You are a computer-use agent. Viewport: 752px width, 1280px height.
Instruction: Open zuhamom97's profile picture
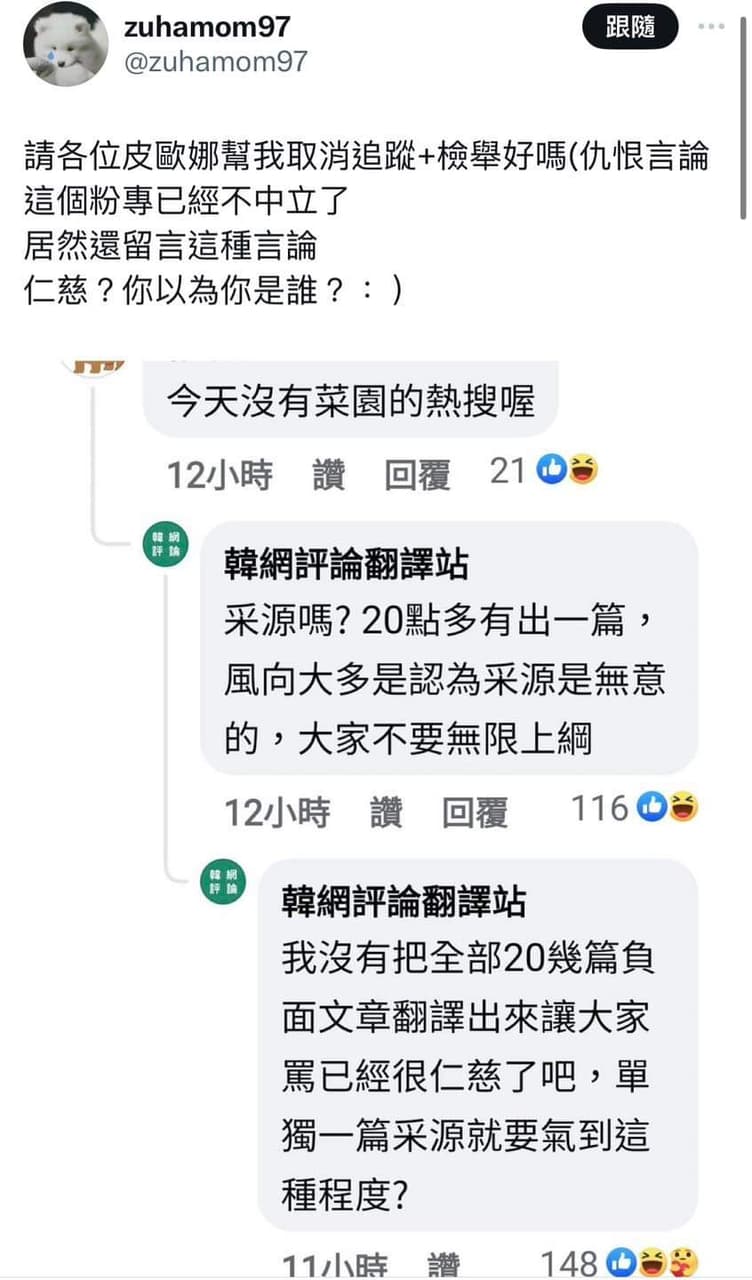tap(66, 45)
